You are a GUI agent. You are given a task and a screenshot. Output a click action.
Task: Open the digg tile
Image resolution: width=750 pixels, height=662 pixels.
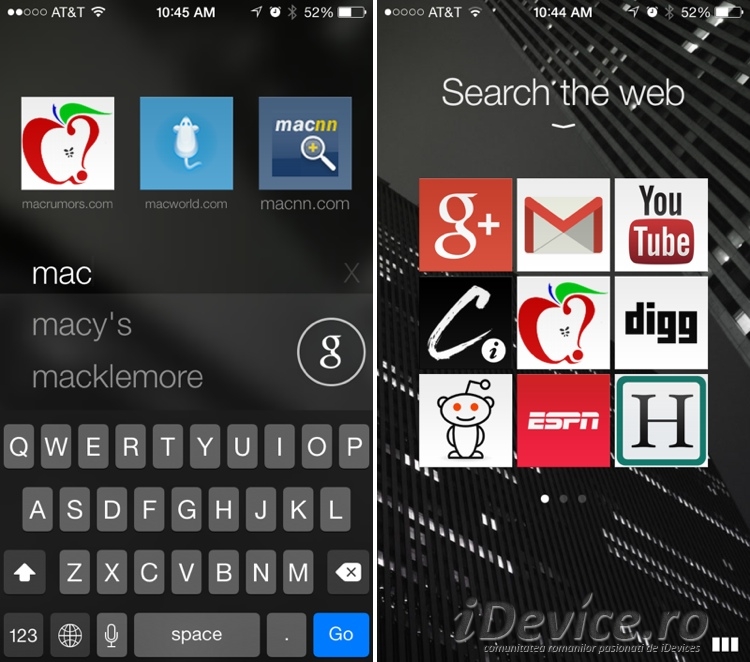click(661, 323)
